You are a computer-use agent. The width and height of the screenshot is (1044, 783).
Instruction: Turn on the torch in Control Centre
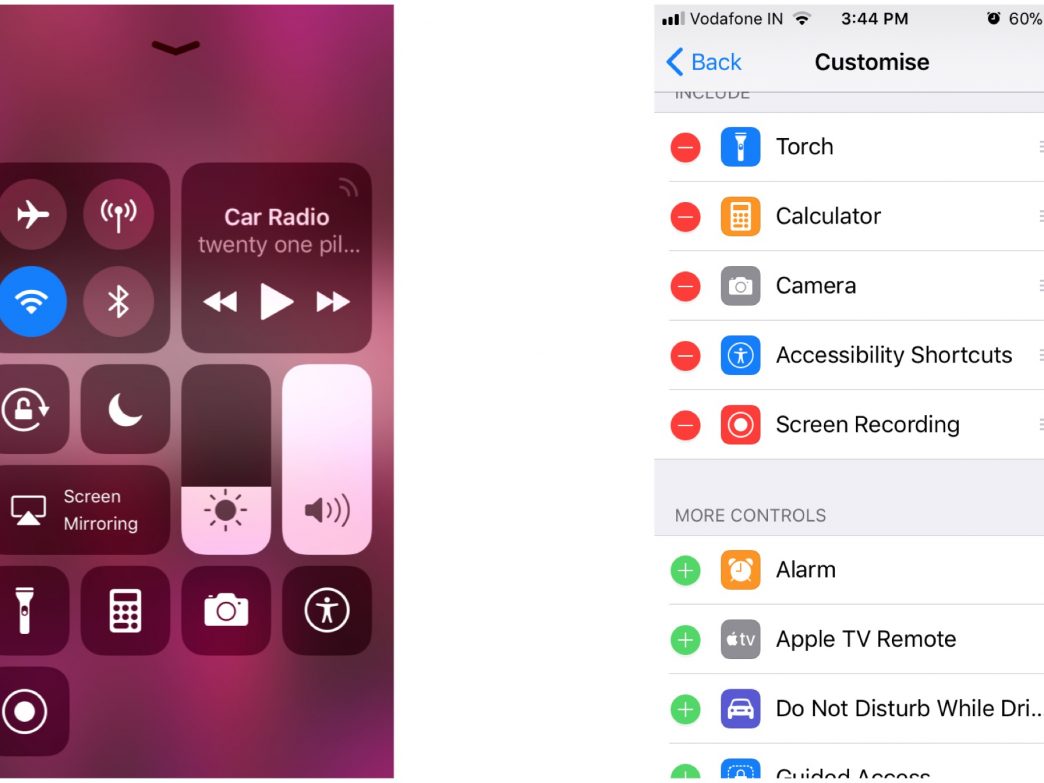tap(24, 611)
